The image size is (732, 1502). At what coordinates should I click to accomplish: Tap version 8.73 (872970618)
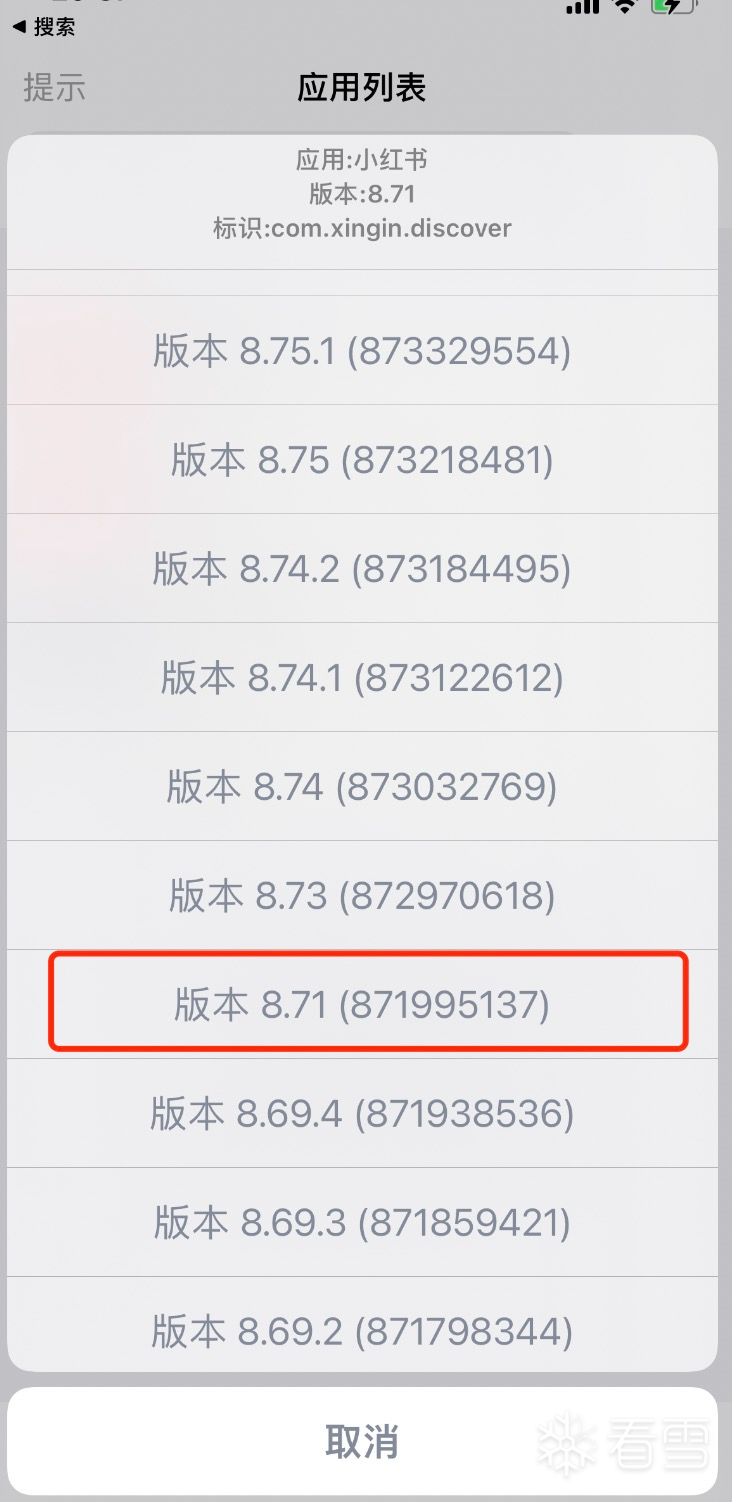click(362, 896)
